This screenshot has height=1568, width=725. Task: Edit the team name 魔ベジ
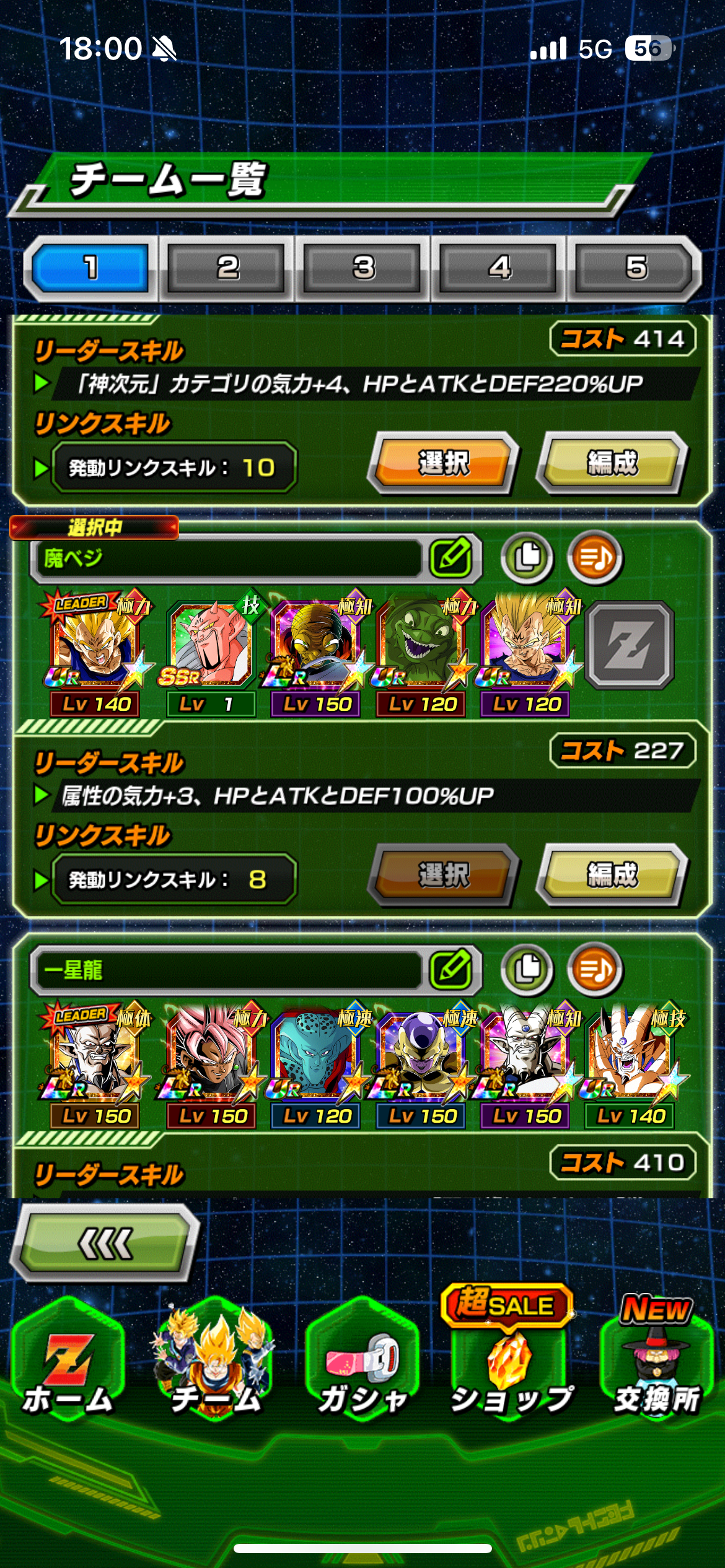coord(451,557)
